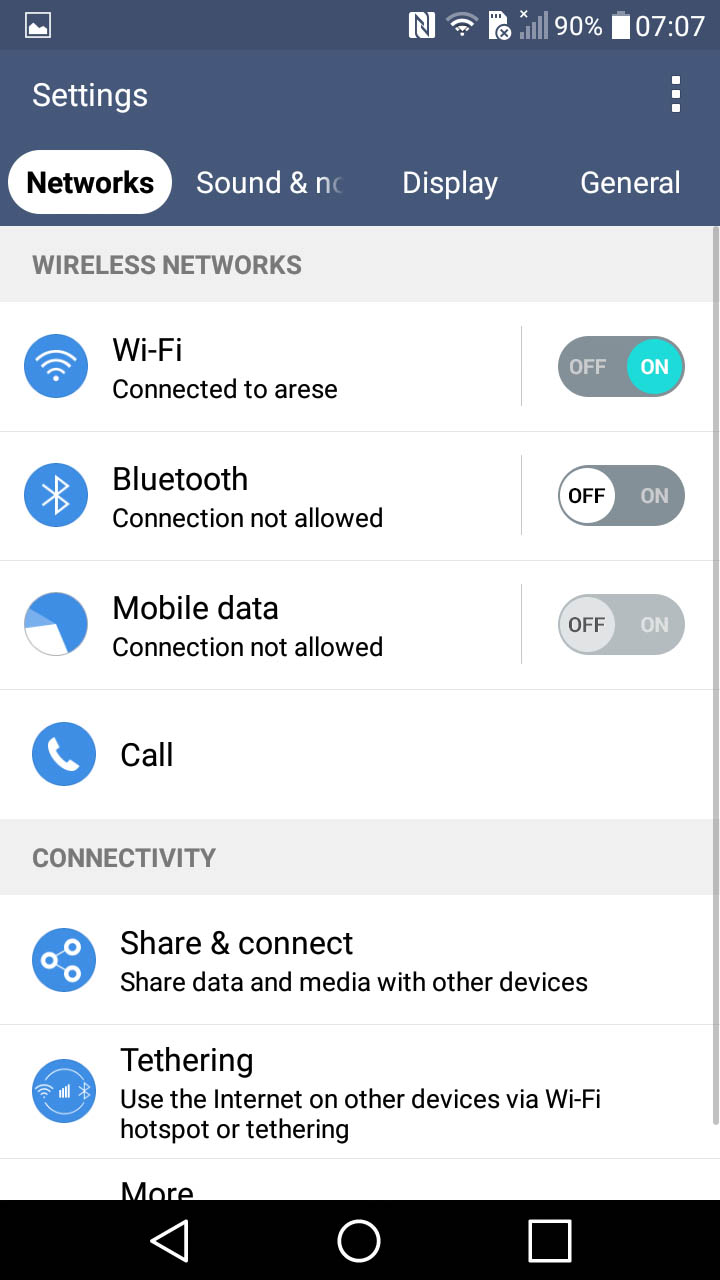Open the General tab
Viewport: 720px width, 1280px height.
630,183
